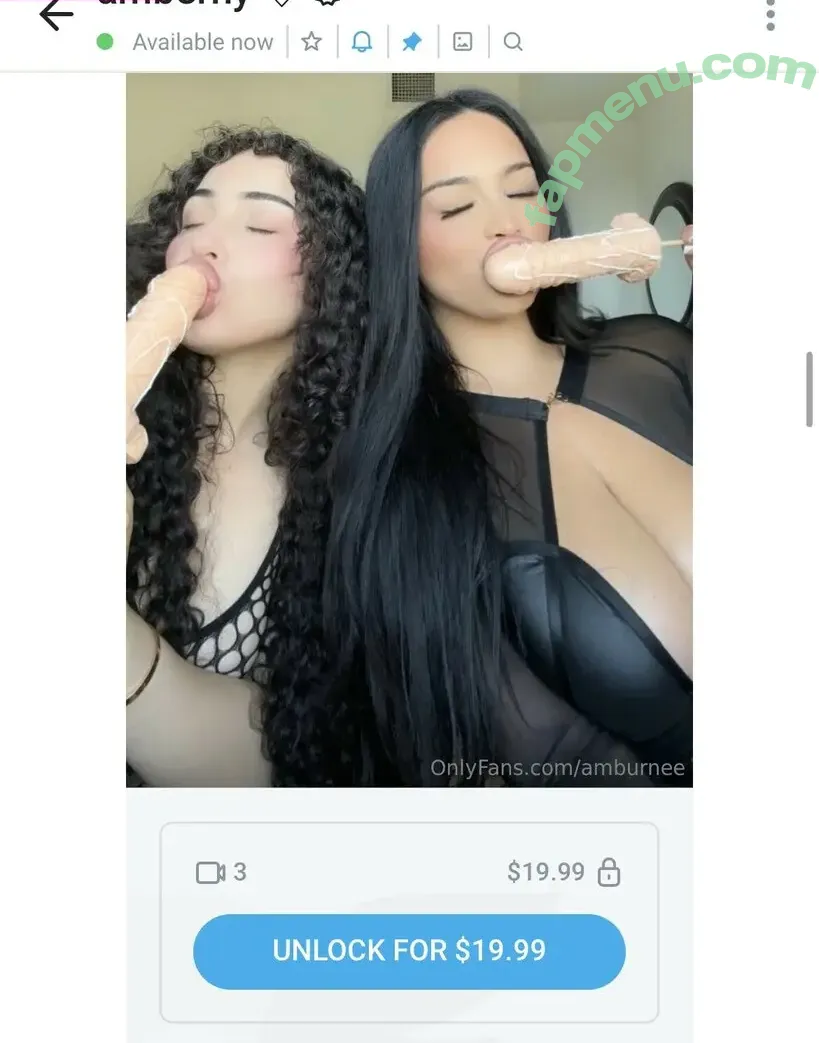Open the overflow menu
The height and width of the screenshot is (1043, 819).
(x=770, y=14)
